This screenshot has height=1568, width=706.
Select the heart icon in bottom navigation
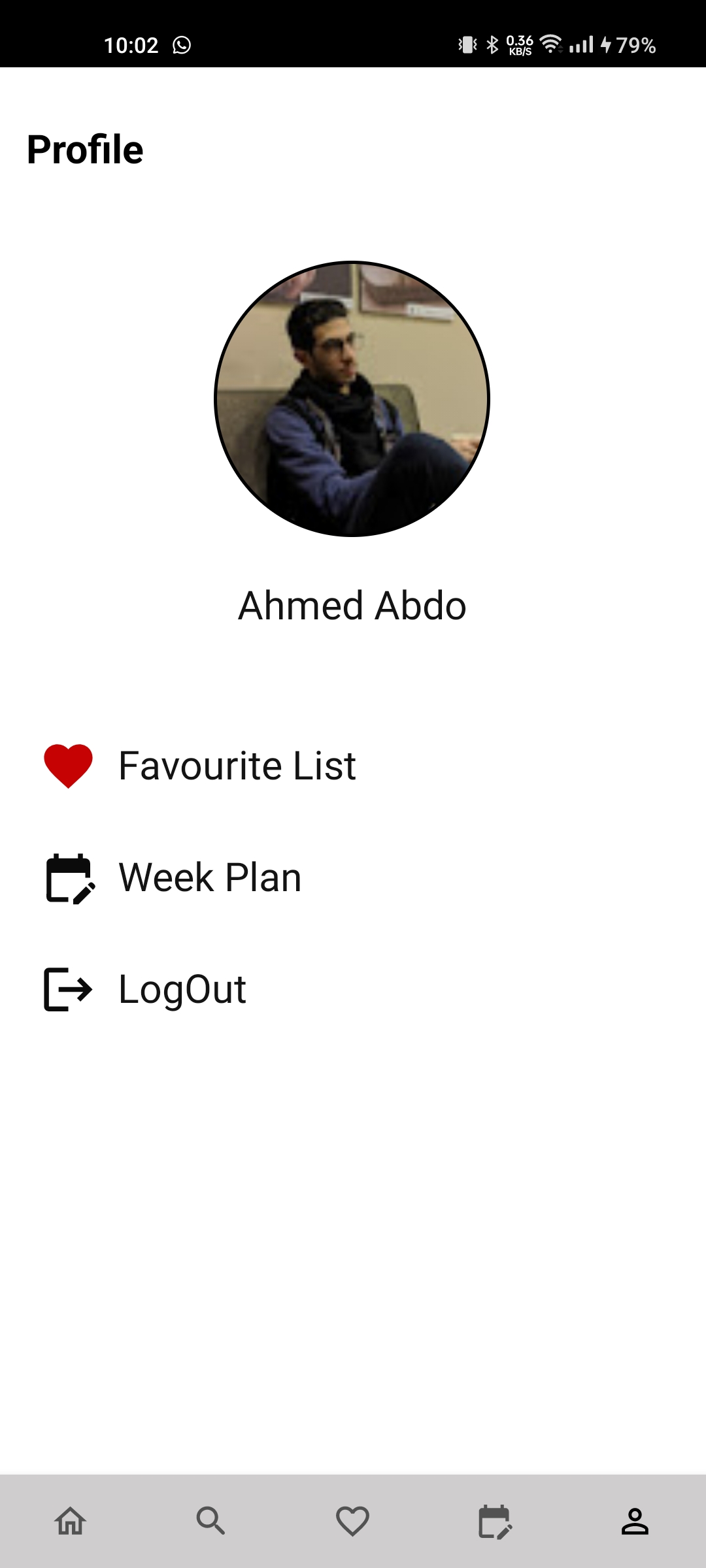pyautogui.click(x=352, y=1520)
